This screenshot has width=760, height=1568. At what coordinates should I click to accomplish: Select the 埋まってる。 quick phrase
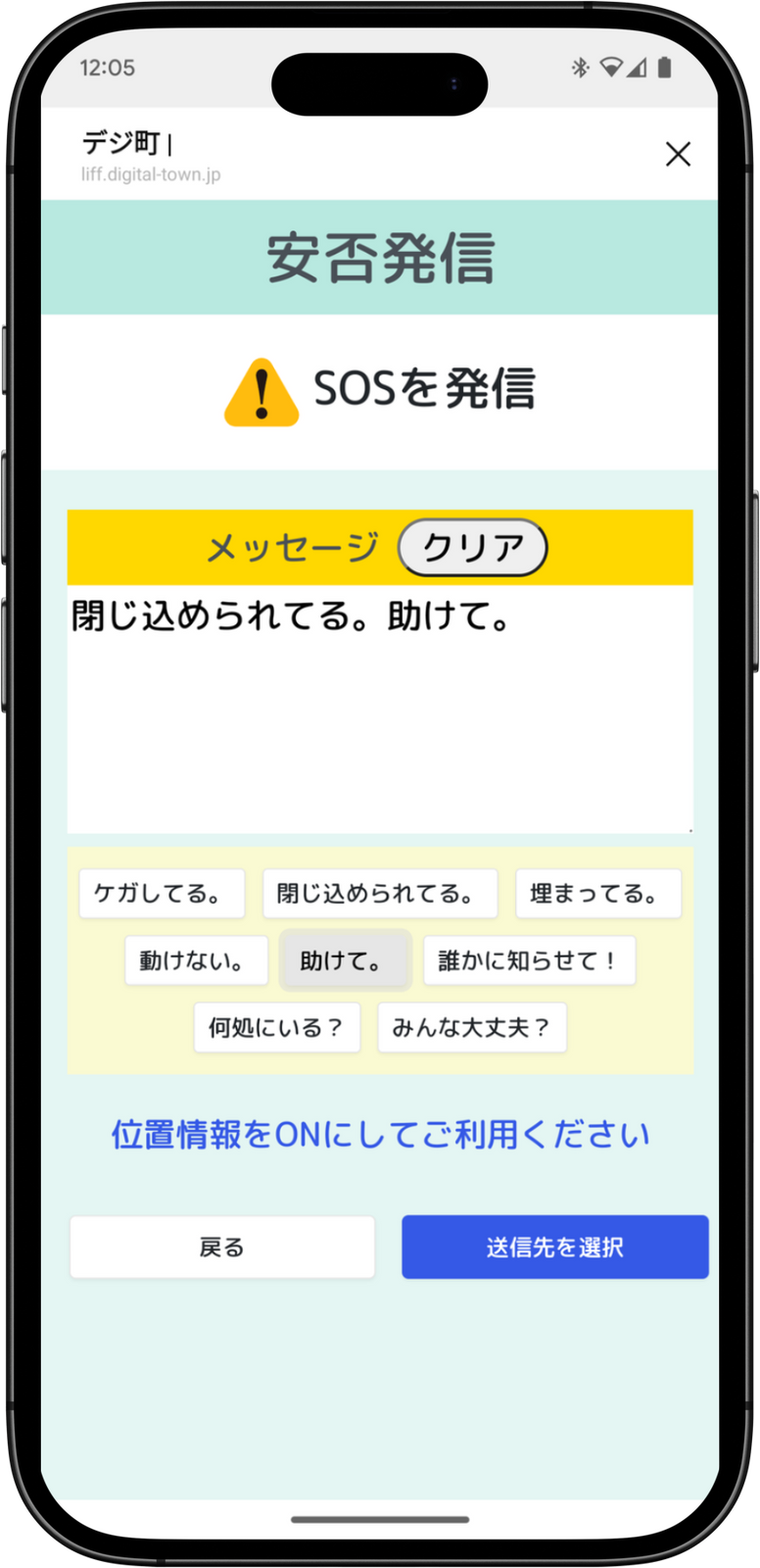(597, 893)
